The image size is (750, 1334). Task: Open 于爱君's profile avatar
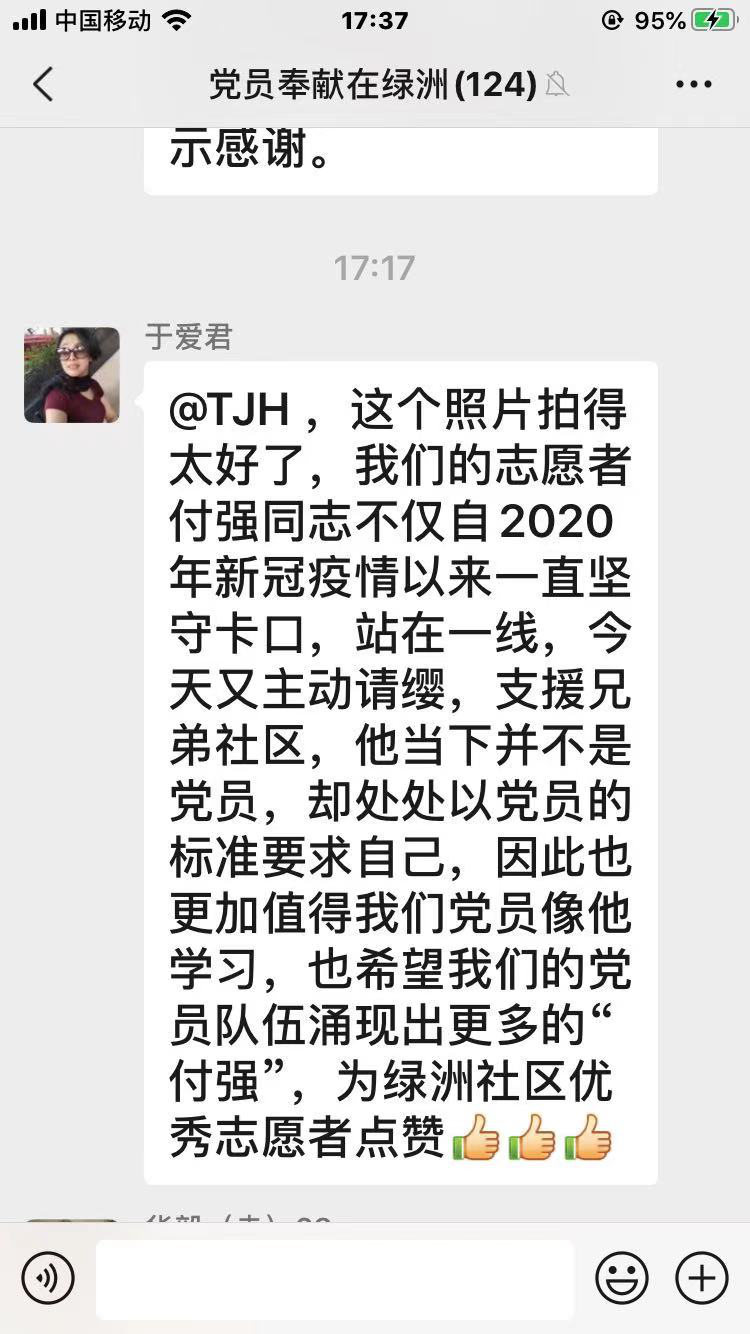72,374
